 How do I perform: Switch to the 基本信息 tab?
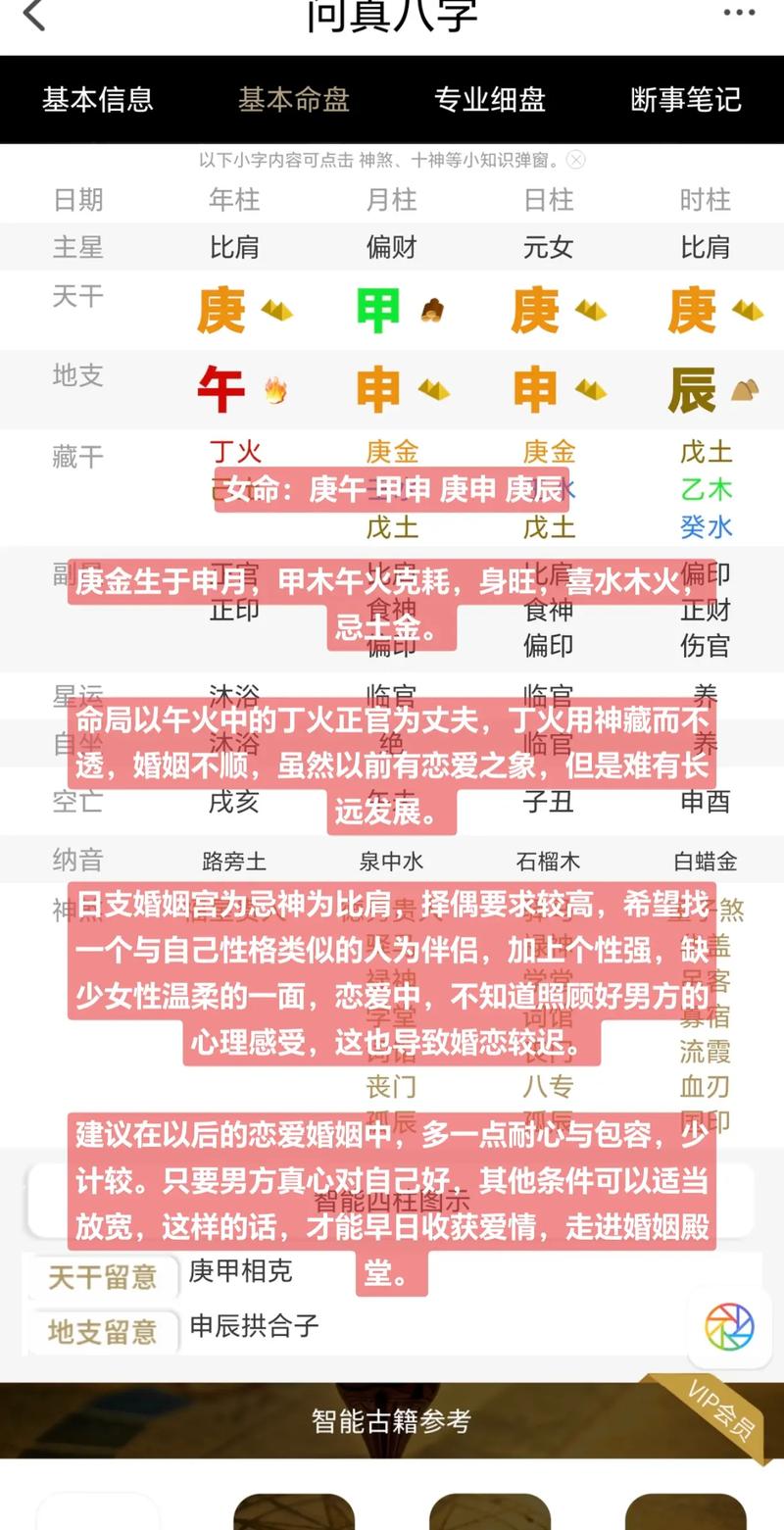click(x=97, y=100)
